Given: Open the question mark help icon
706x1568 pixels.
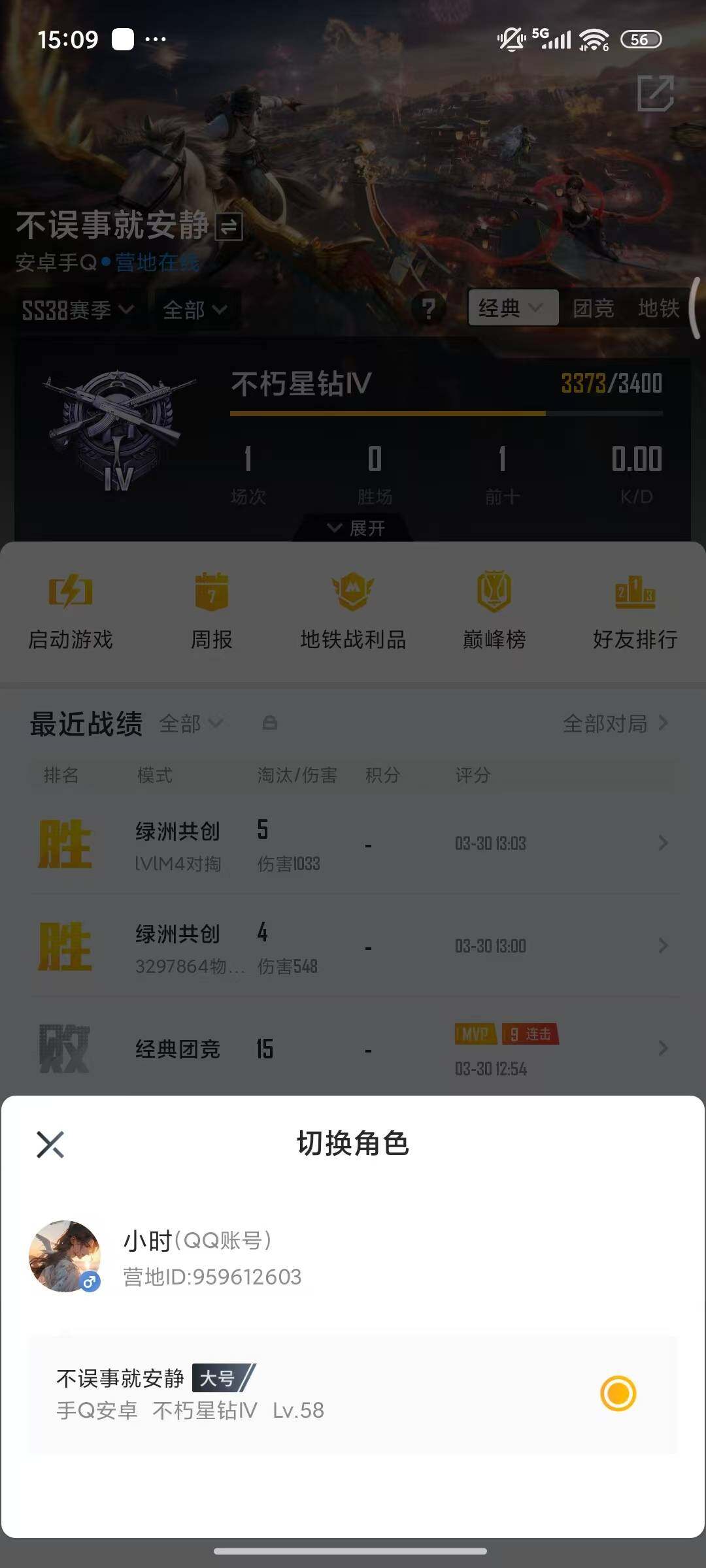Looking at the screenshot, I should [428, 309].
